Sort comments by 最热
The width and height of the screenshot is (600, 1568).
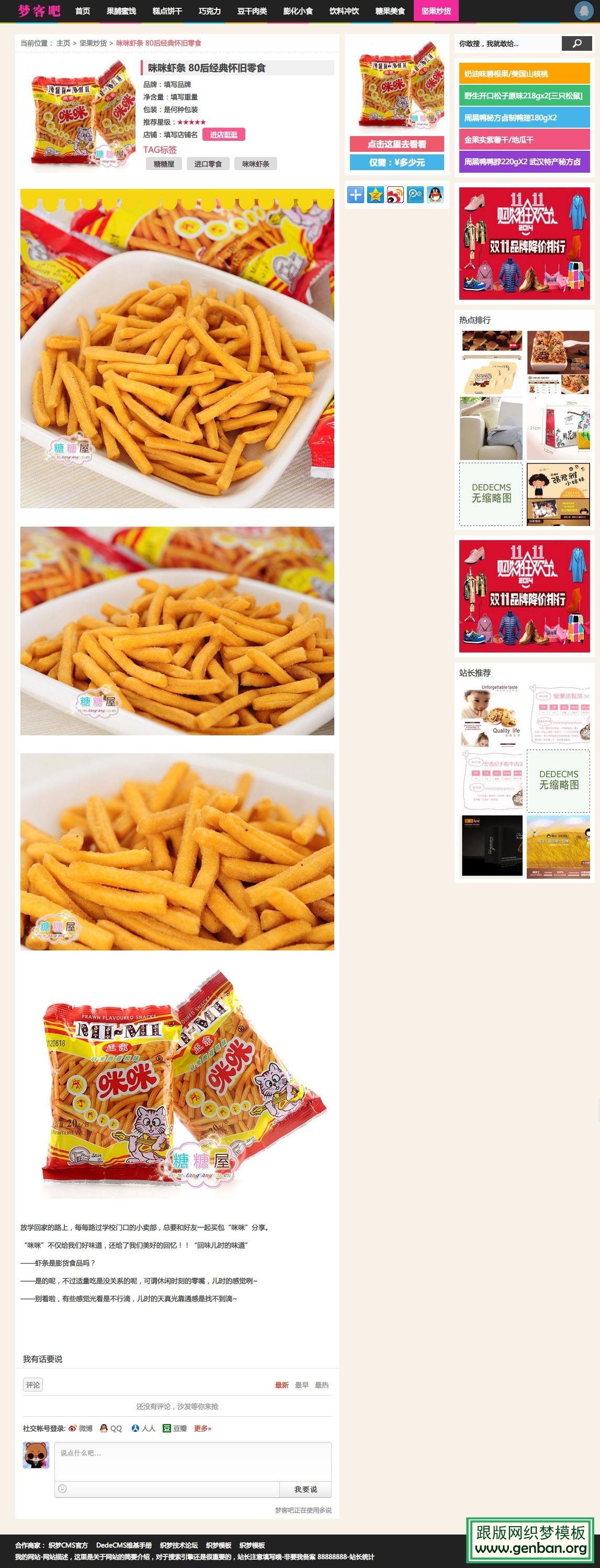click(321, 1385)
